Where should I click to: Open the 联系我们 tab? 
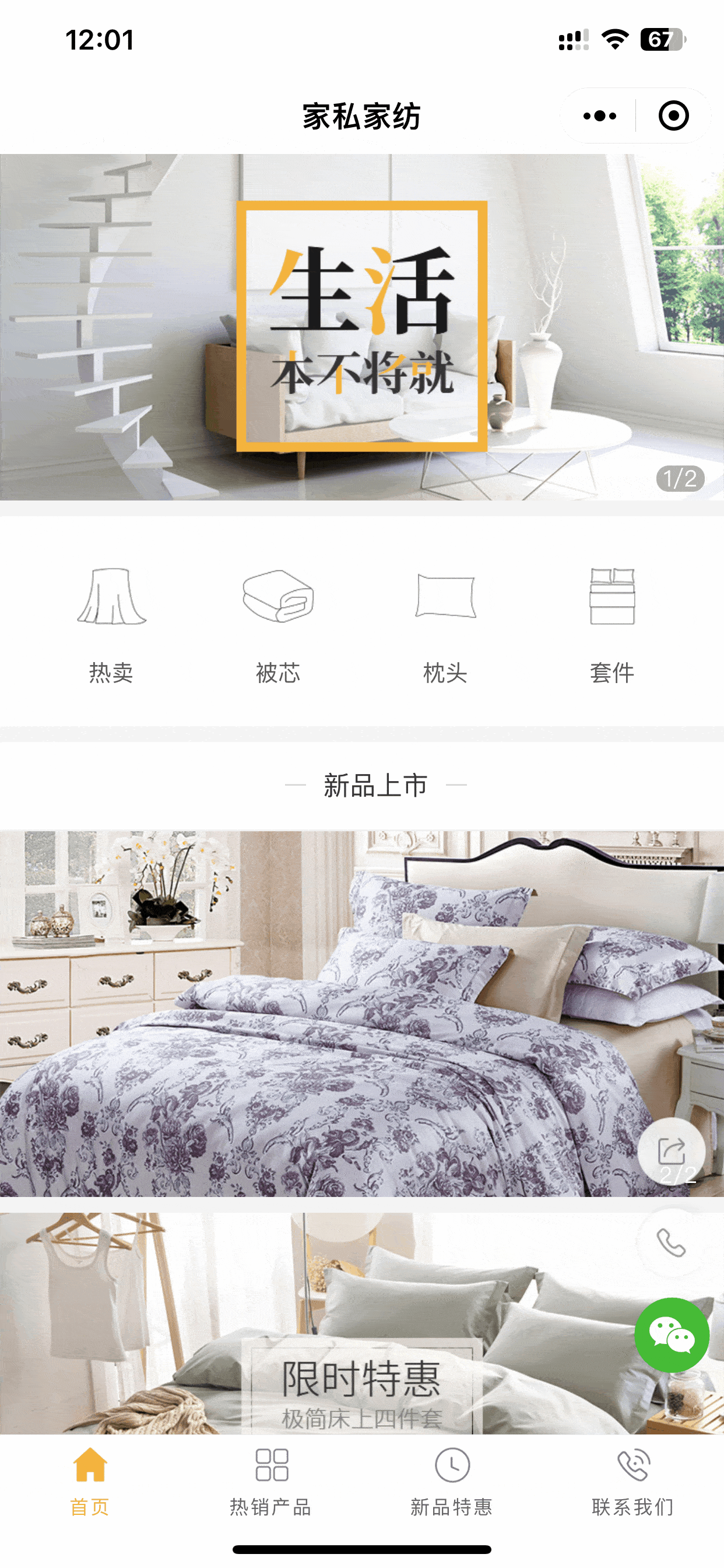(x=632, y=1480)
